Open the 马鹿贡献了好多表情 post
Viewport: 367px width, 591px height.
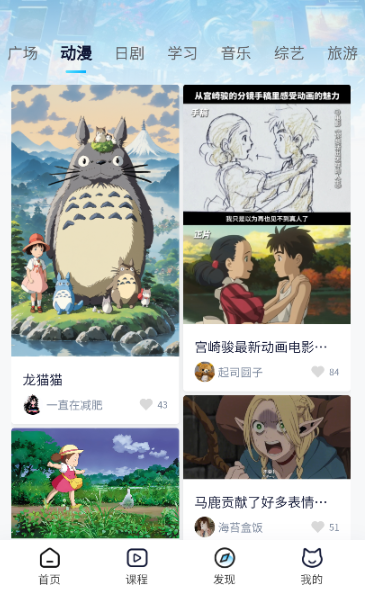[x=267, y=467]
